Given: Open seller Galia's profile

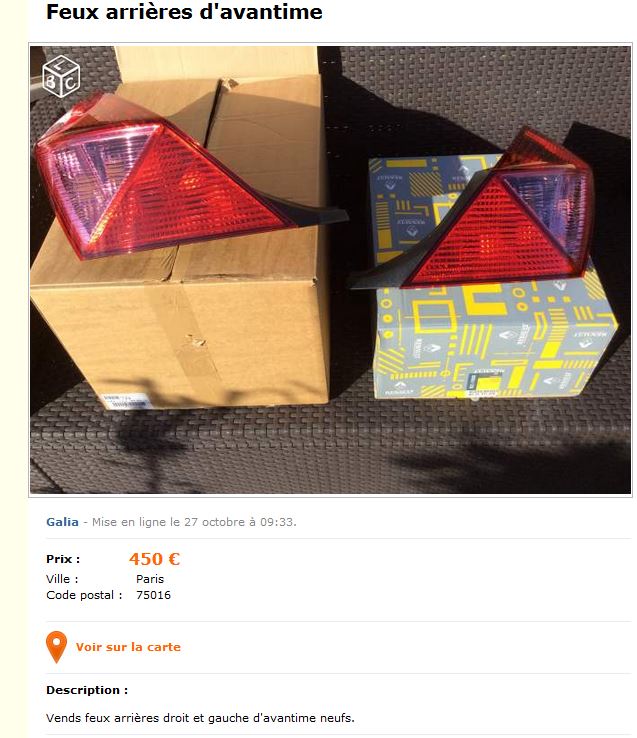Looking at the screenshot, I should click(62, 522).
